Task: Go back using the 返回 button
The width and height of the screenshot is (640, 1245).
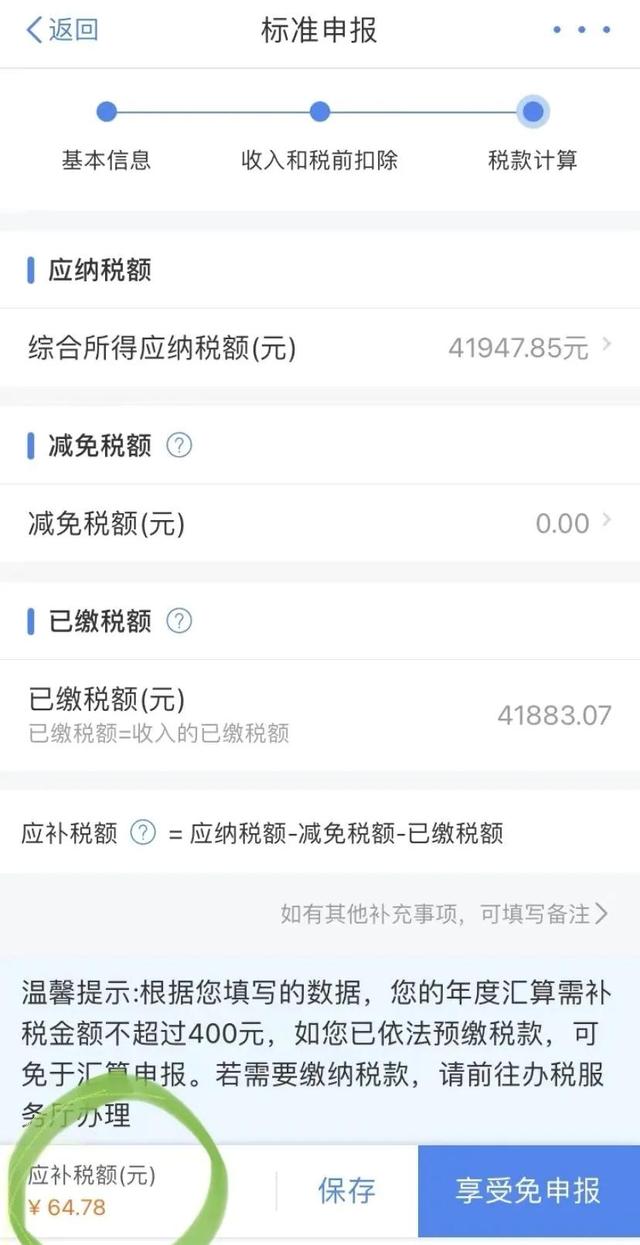Action: [x=62, y=30]
